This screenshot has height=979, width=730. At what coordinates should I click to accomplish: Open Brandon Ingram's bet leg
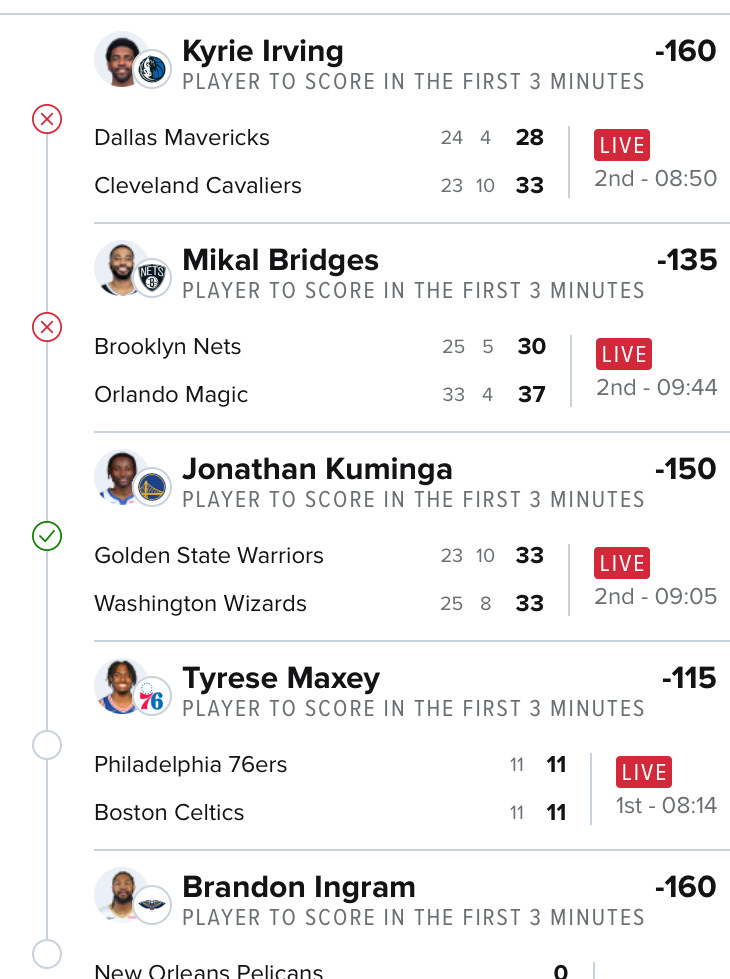pyautogui.click(x=298, y=888)
